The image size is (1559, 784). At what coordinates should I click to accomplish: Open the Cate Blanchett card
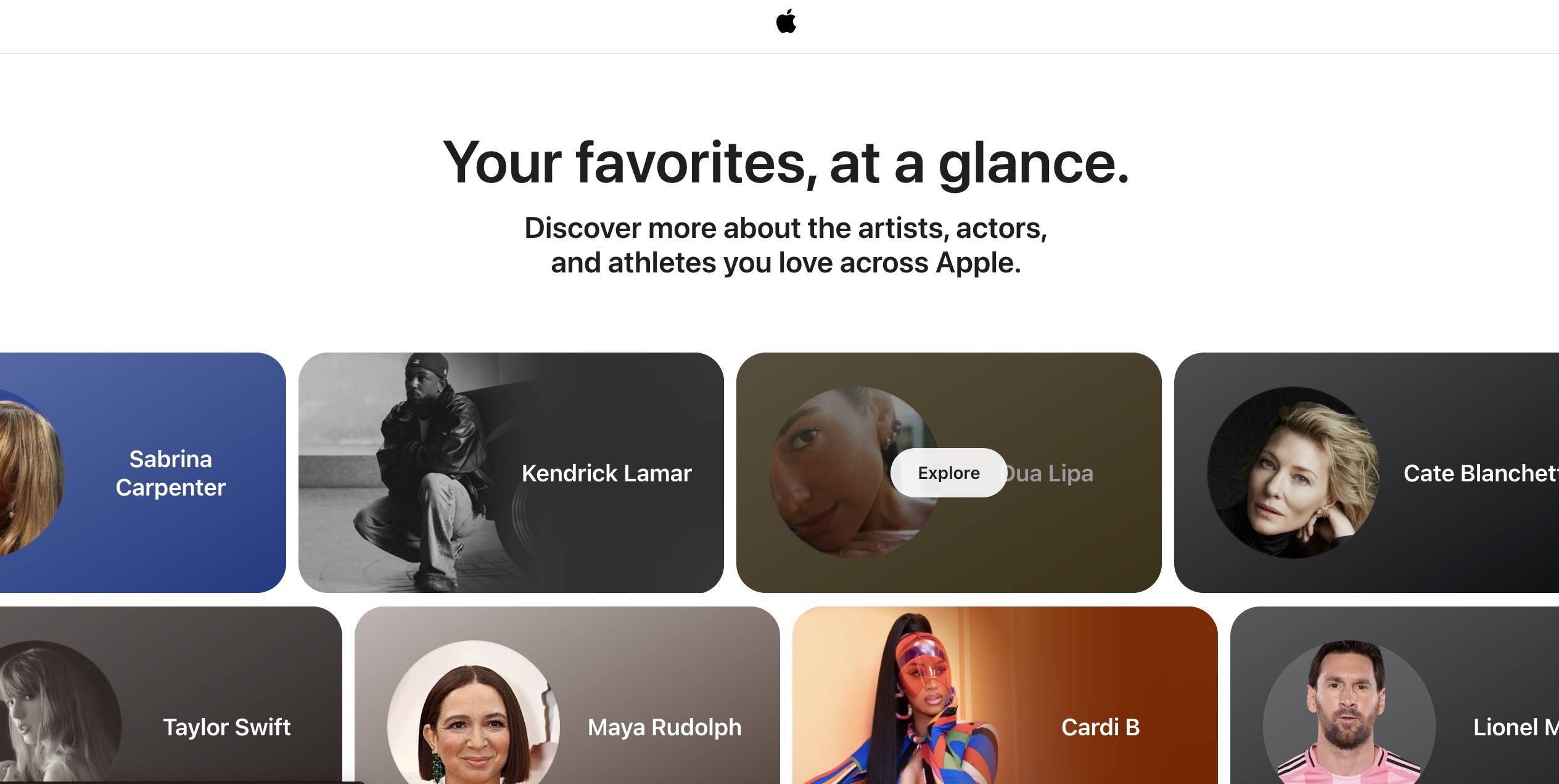(x=1366, y=473)
